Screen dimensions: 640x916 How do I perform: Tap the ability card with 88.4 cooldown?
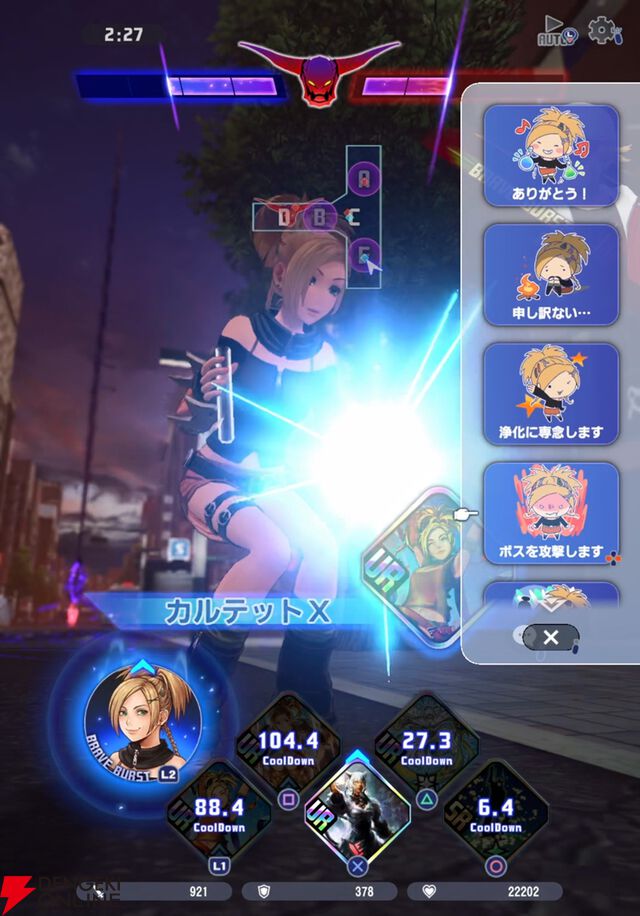(219, 813)
